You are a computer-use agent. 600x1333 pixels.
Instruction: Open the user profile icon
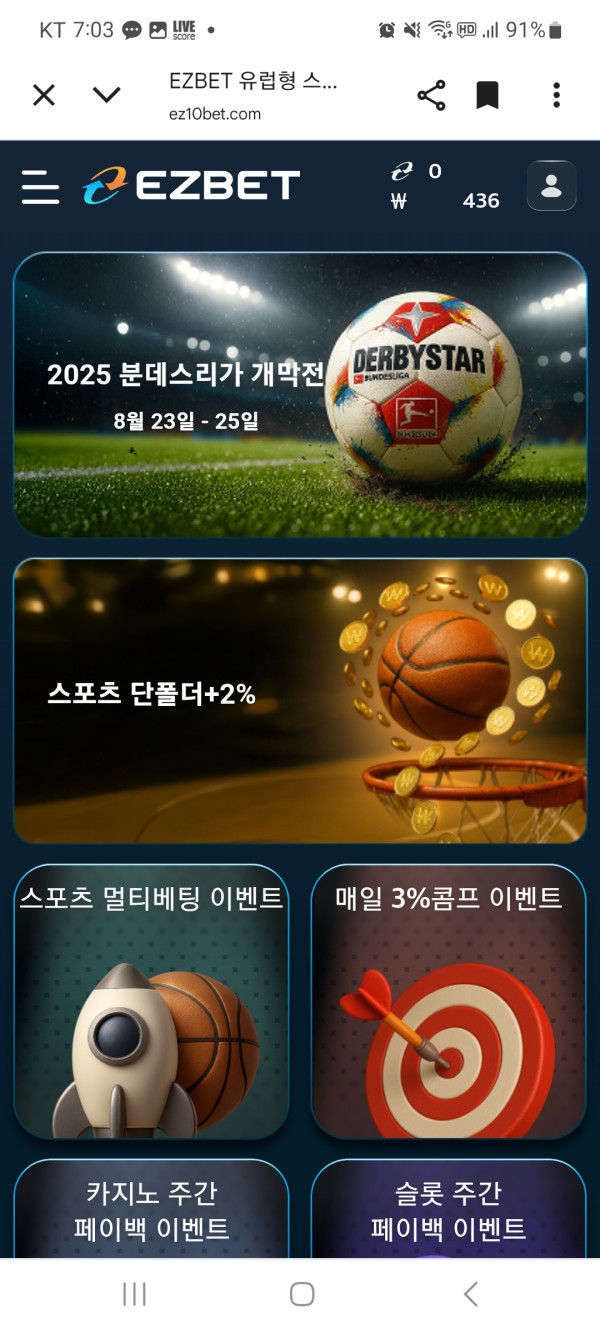point(551,186)
